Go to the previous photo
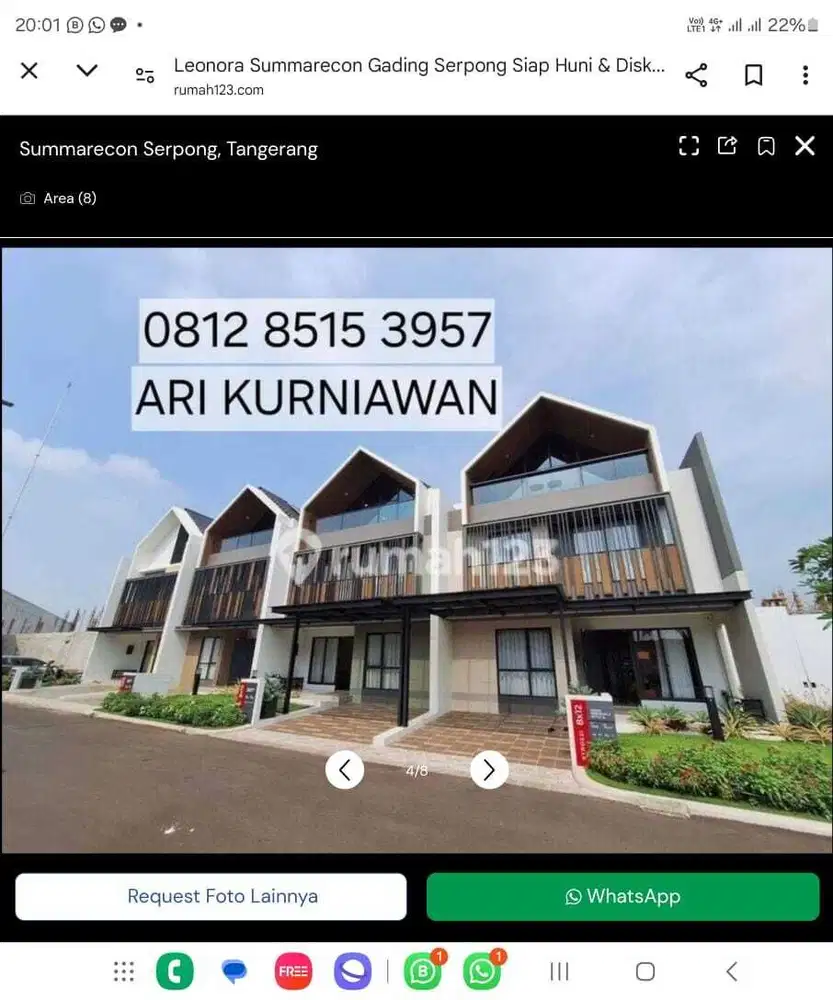This screenshot has width=833, height=1000. point(345,769)
